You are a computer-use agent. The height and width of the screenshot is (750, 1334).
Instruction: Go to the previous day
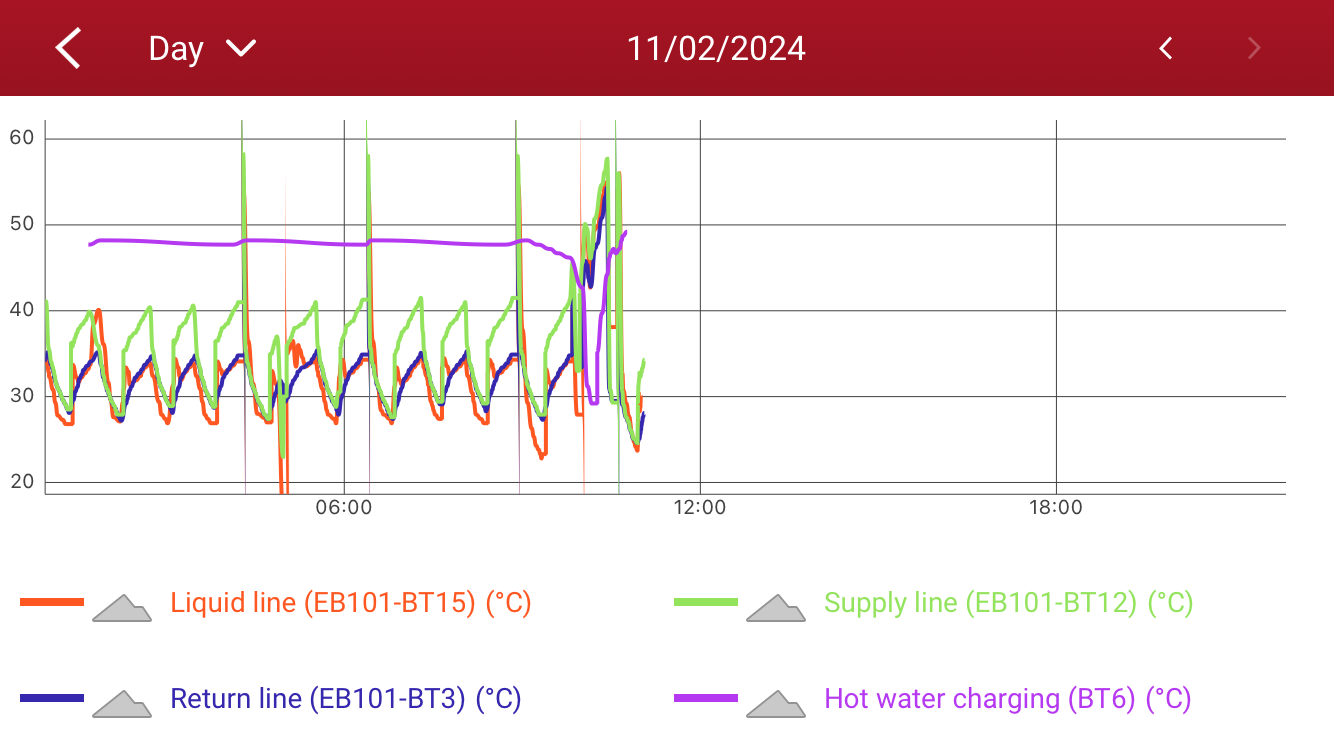tap(1165, 48)
